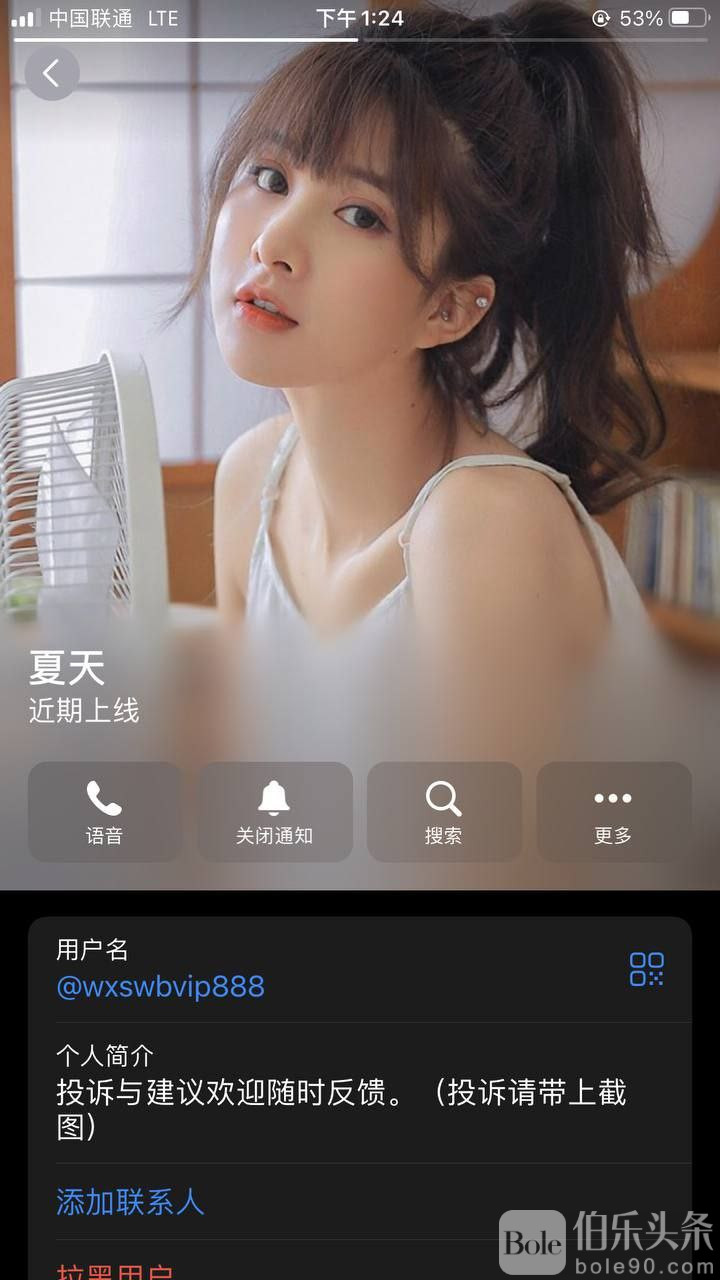Tap the username @wxswbvip888
Viewport: 720px width, 1280px height.
coord(160,987)
